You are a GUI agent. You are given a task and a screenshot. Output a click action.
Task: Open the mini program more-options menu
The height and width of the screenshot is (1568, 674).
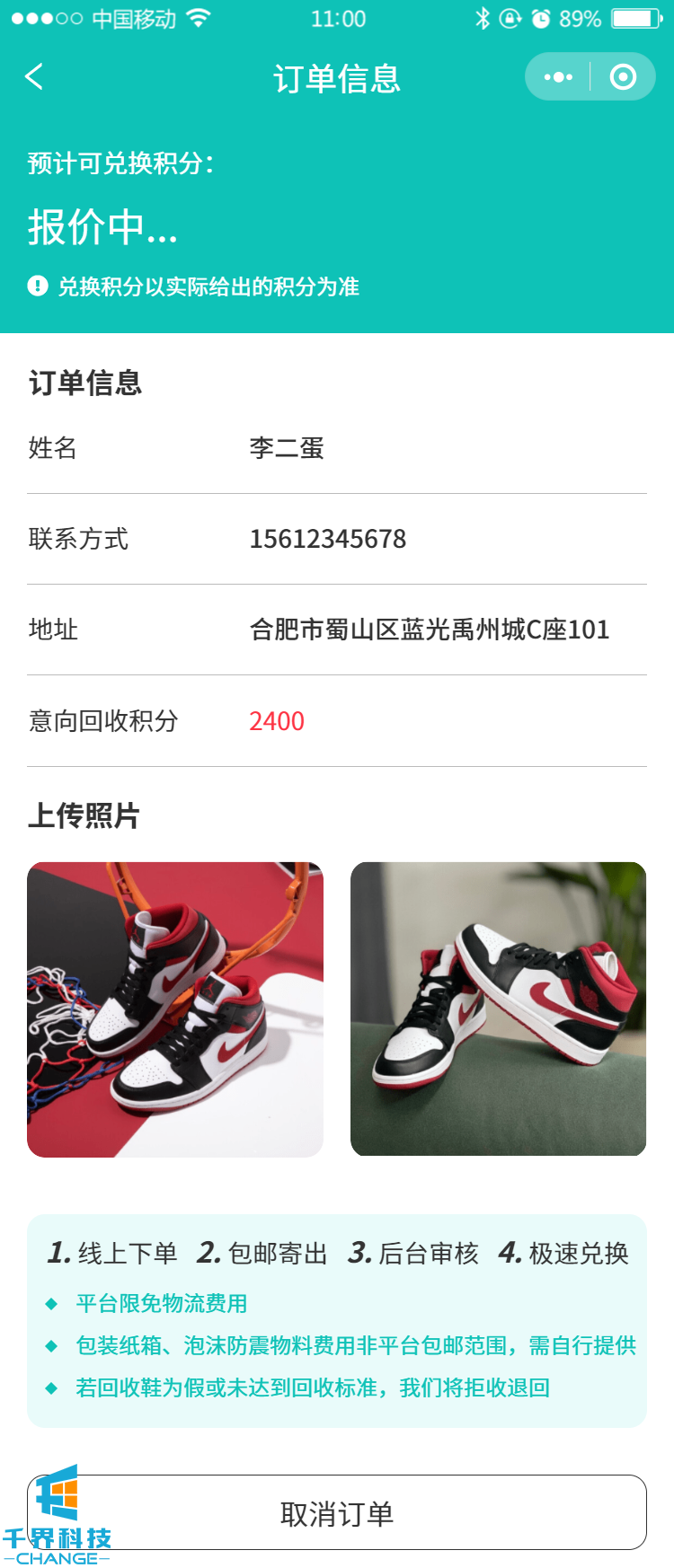558,77
